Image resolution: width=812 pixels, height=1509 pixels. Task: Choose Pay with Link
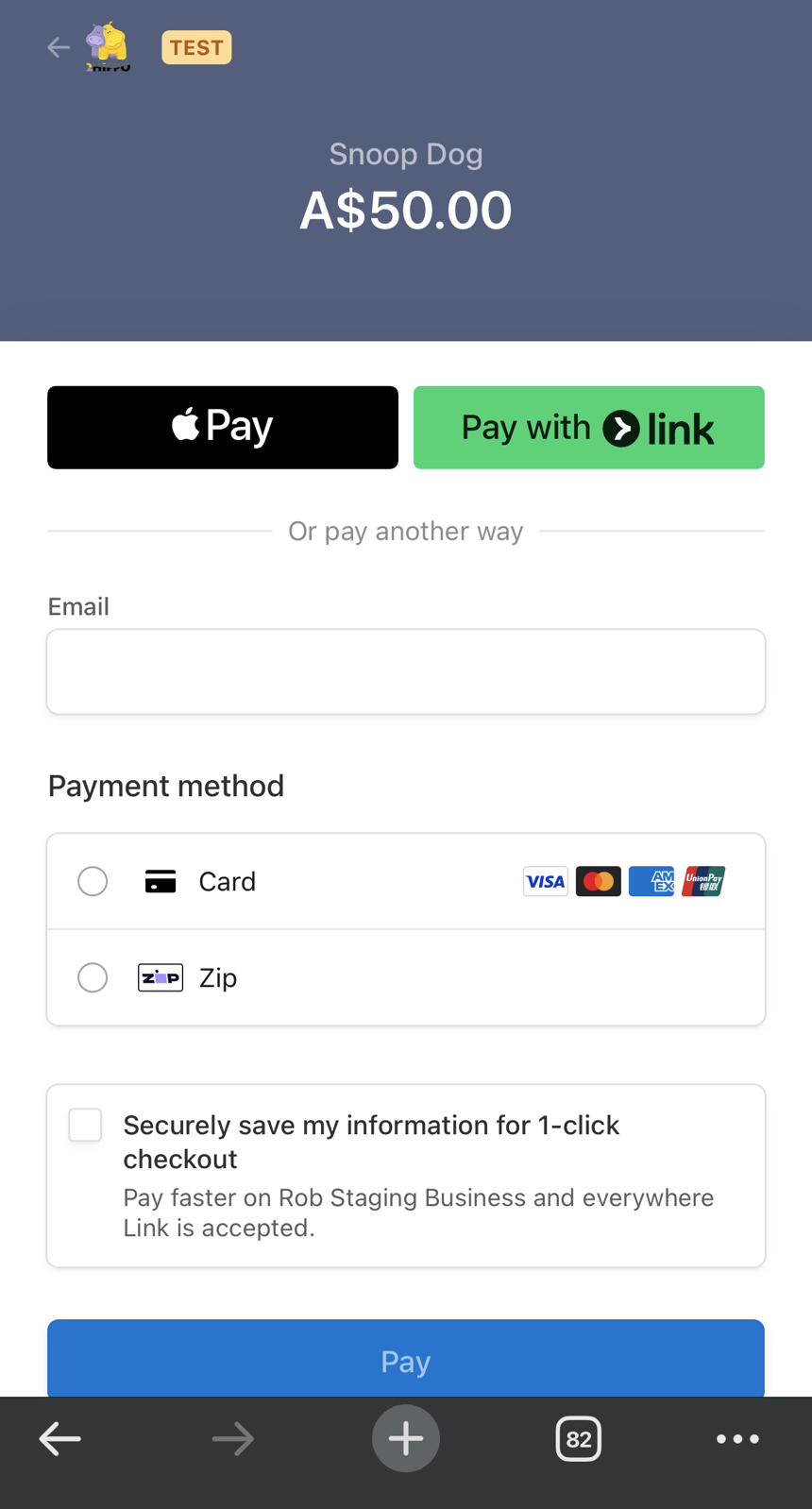588,427
